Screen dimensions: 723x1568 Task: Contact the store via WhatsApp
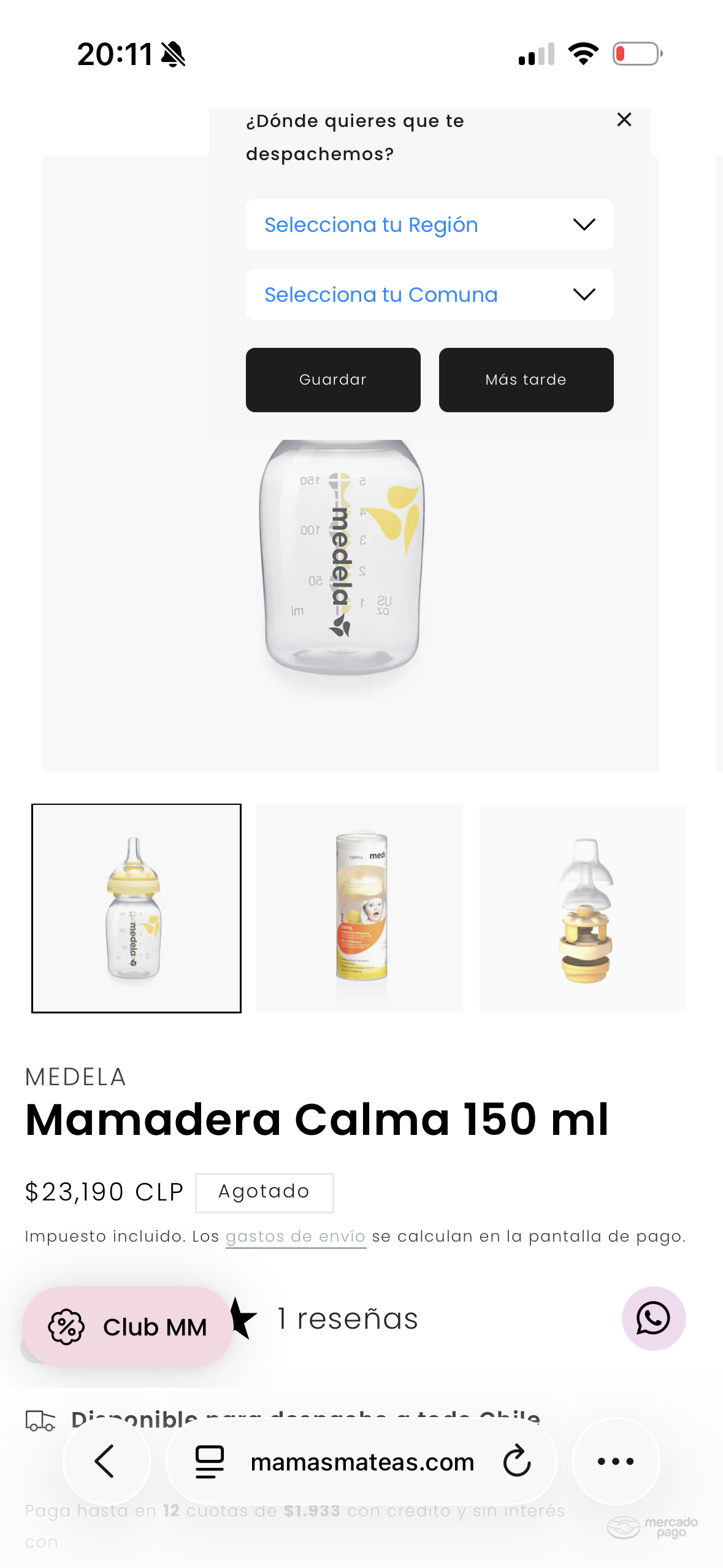click(x=653, y=1318)
